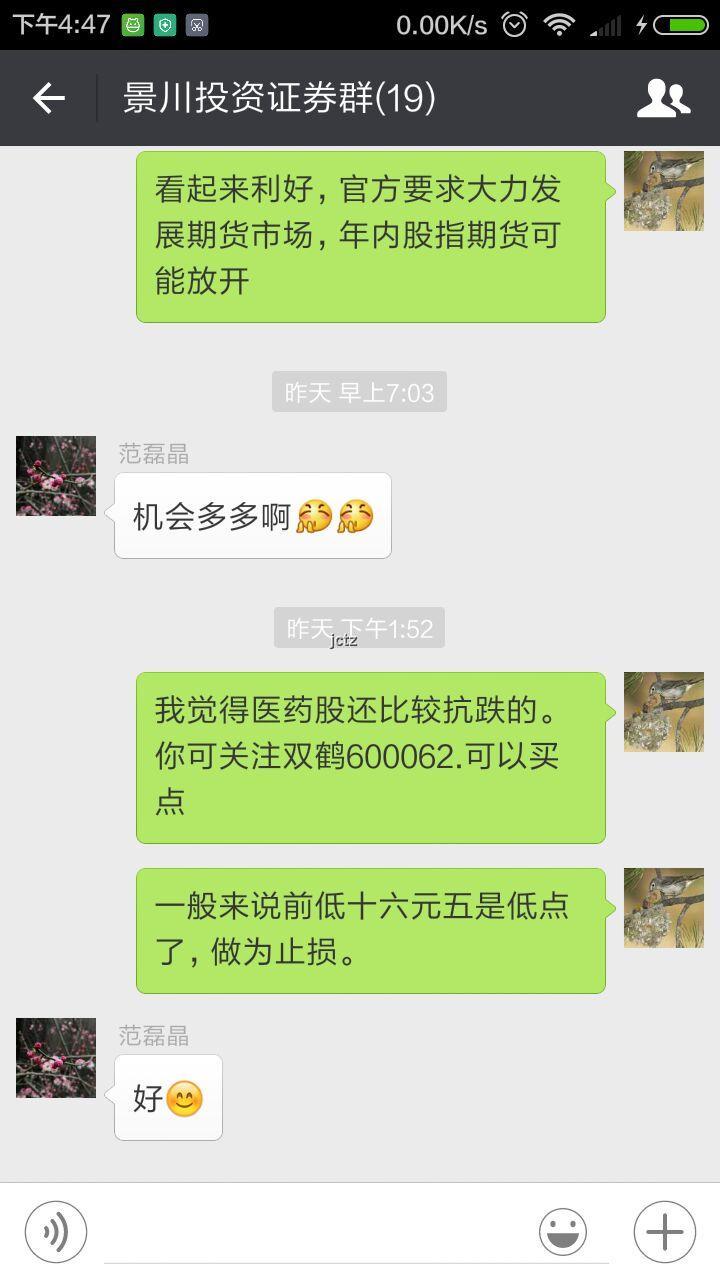Viewport: 720px width, 1280px height.
Task: Tap the sender avatar beside 一般来说前低 message
Action: coord(664,908)
